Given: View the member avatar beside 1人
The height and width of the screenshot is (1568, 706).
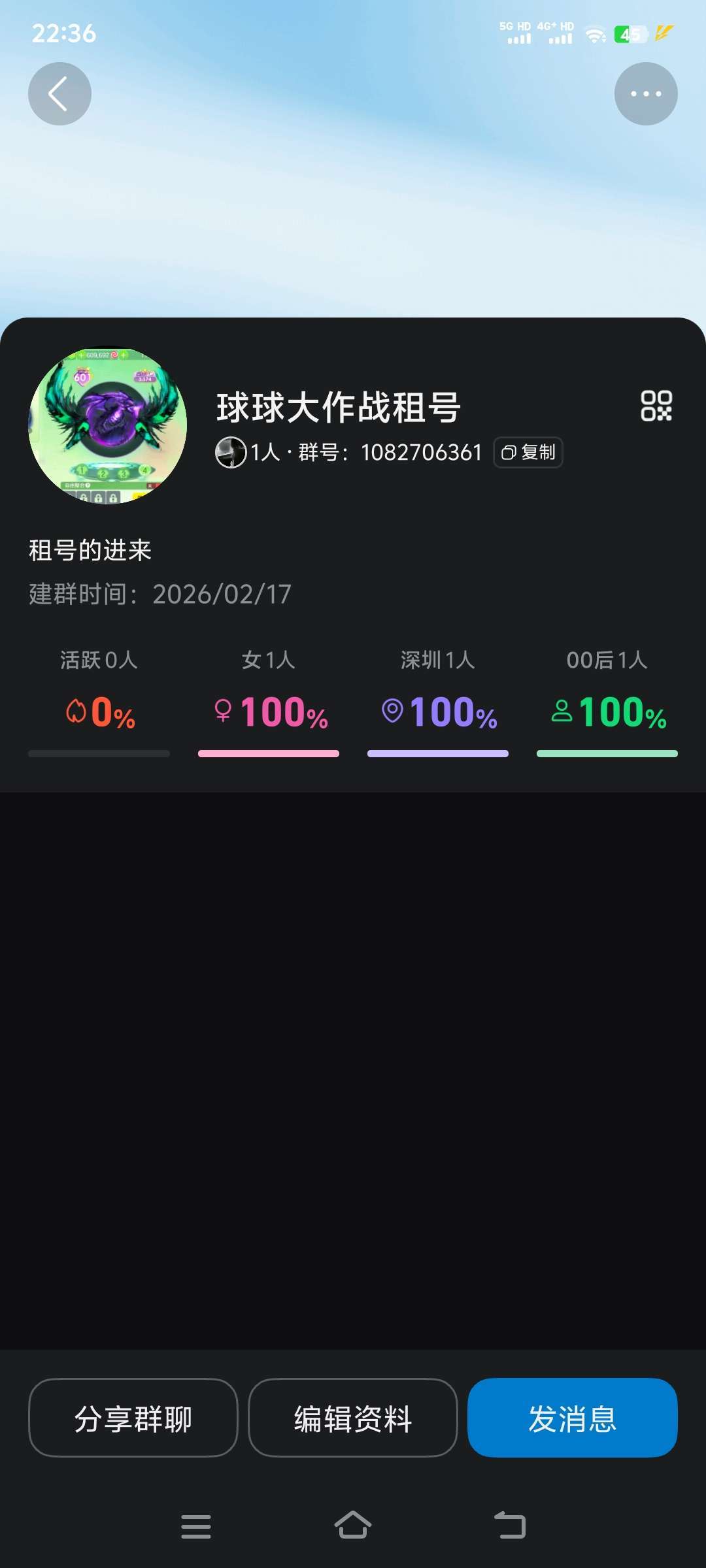Looking at the screenshot, I should tap(231, 452).
